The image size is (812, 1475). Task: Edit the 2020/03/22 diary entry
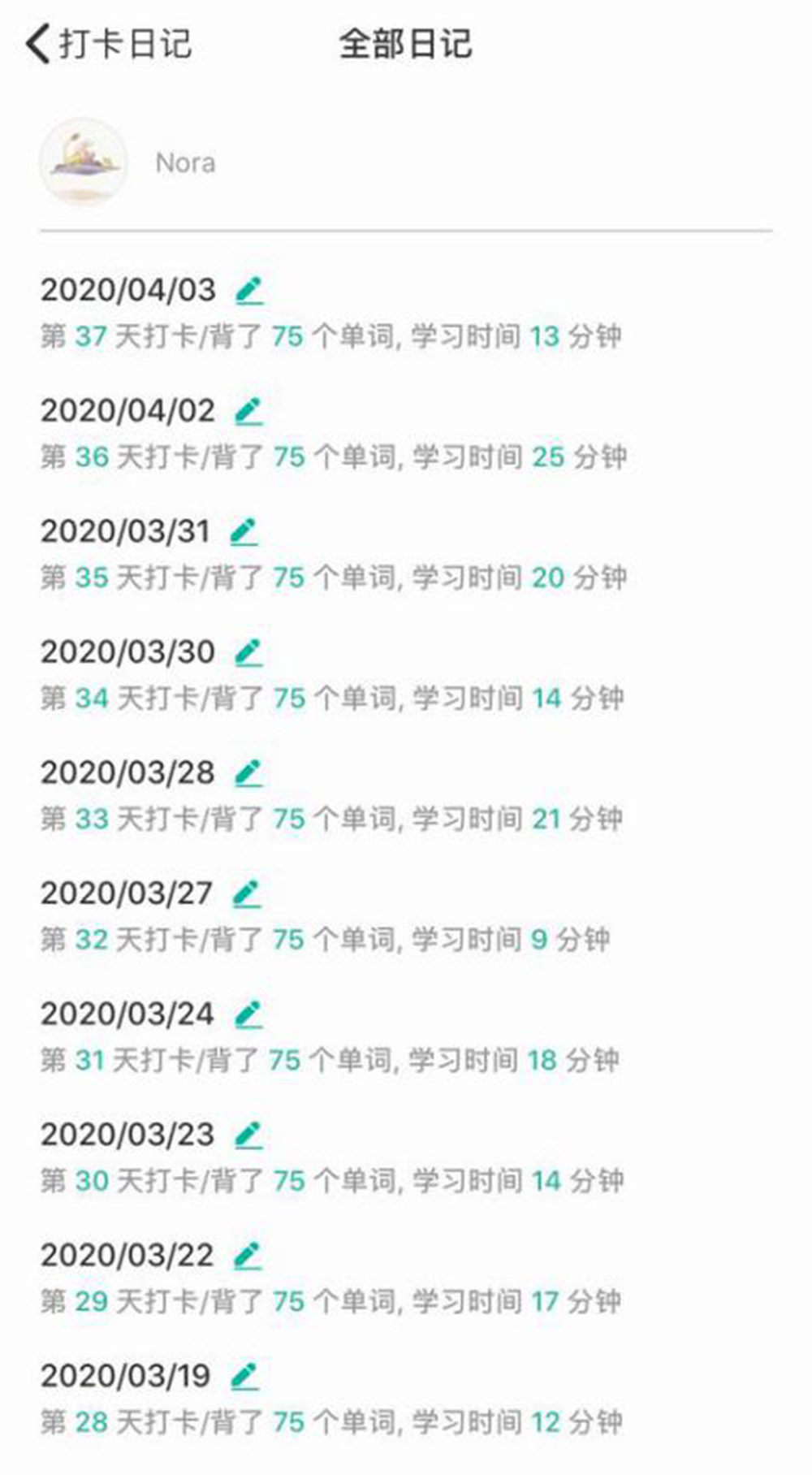click(x=248, y=1256)
